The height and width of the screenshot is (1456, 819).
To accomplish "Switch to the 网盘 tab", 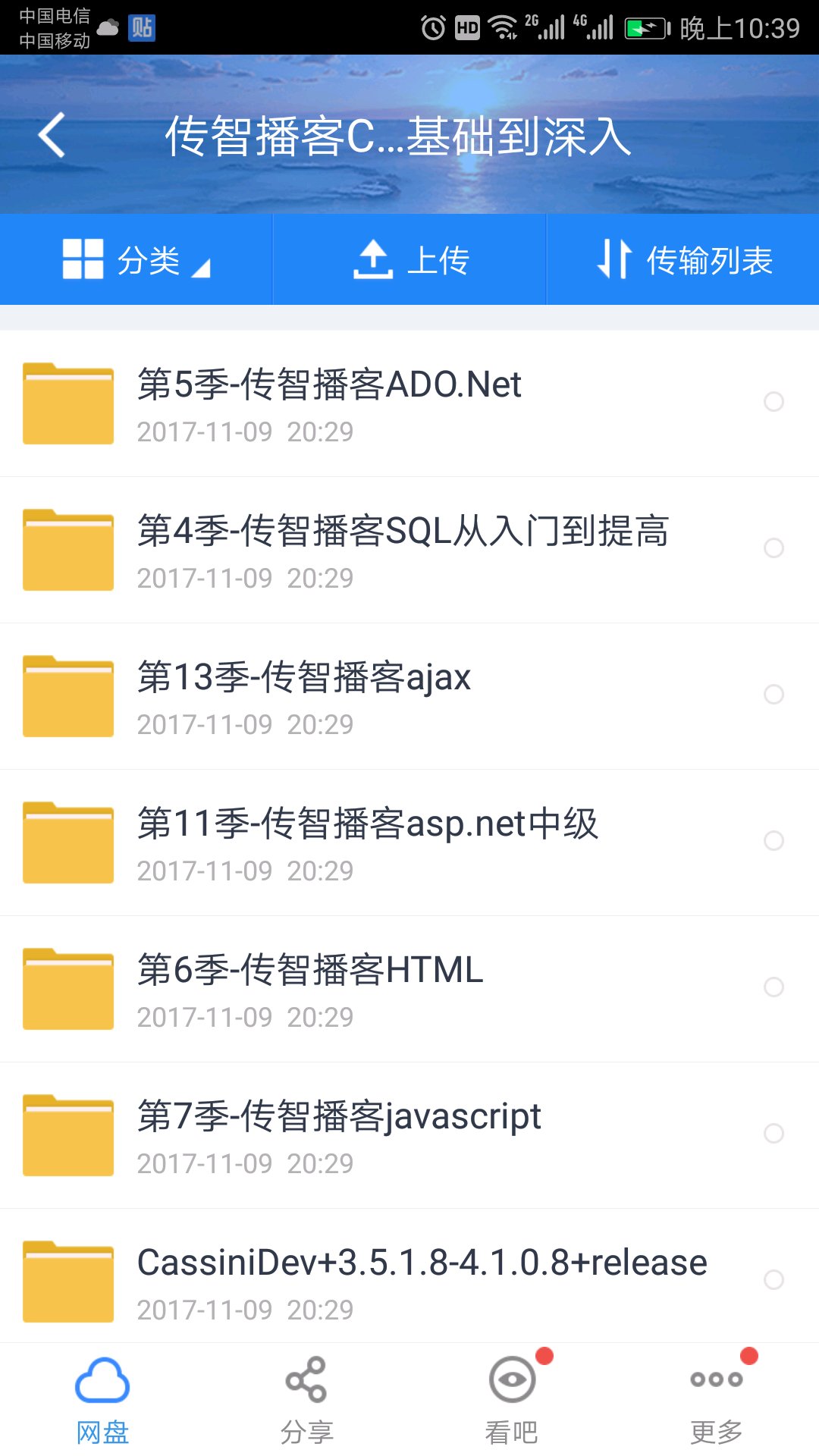I will (102, 1400).
